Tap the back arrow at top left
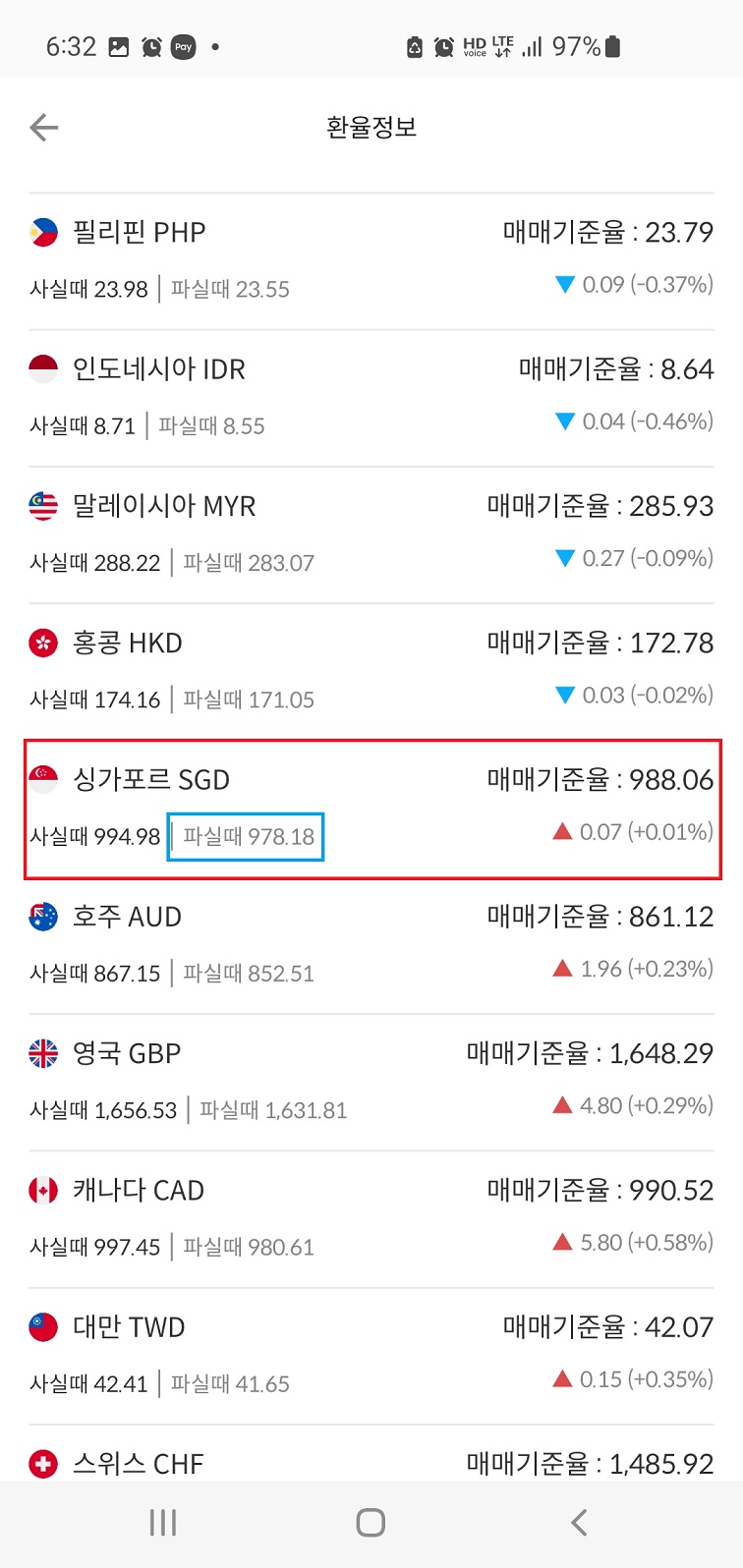 coord(43,127)
